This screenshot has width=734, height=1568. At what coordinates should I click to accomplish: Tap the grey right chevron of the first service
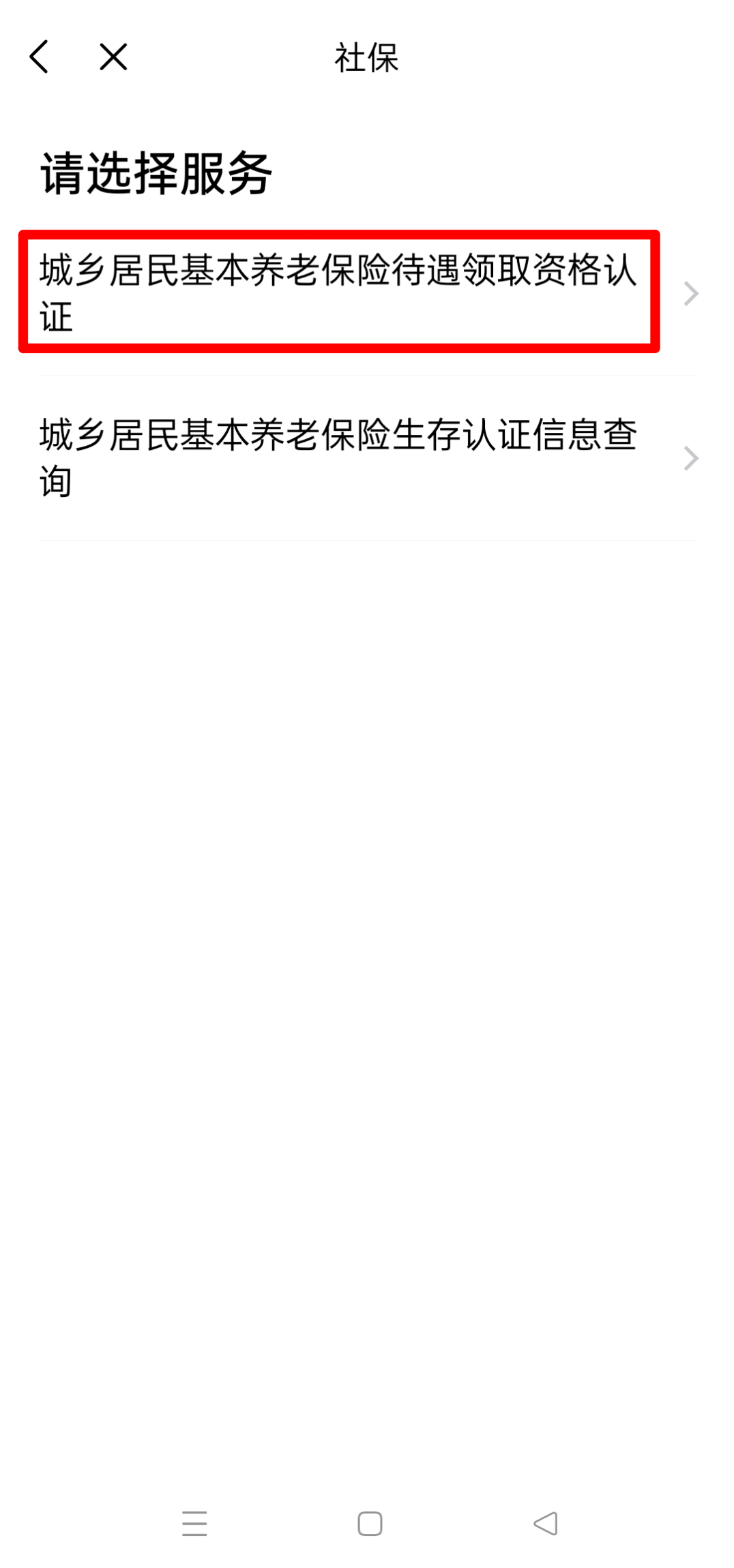tap(692, 293)
